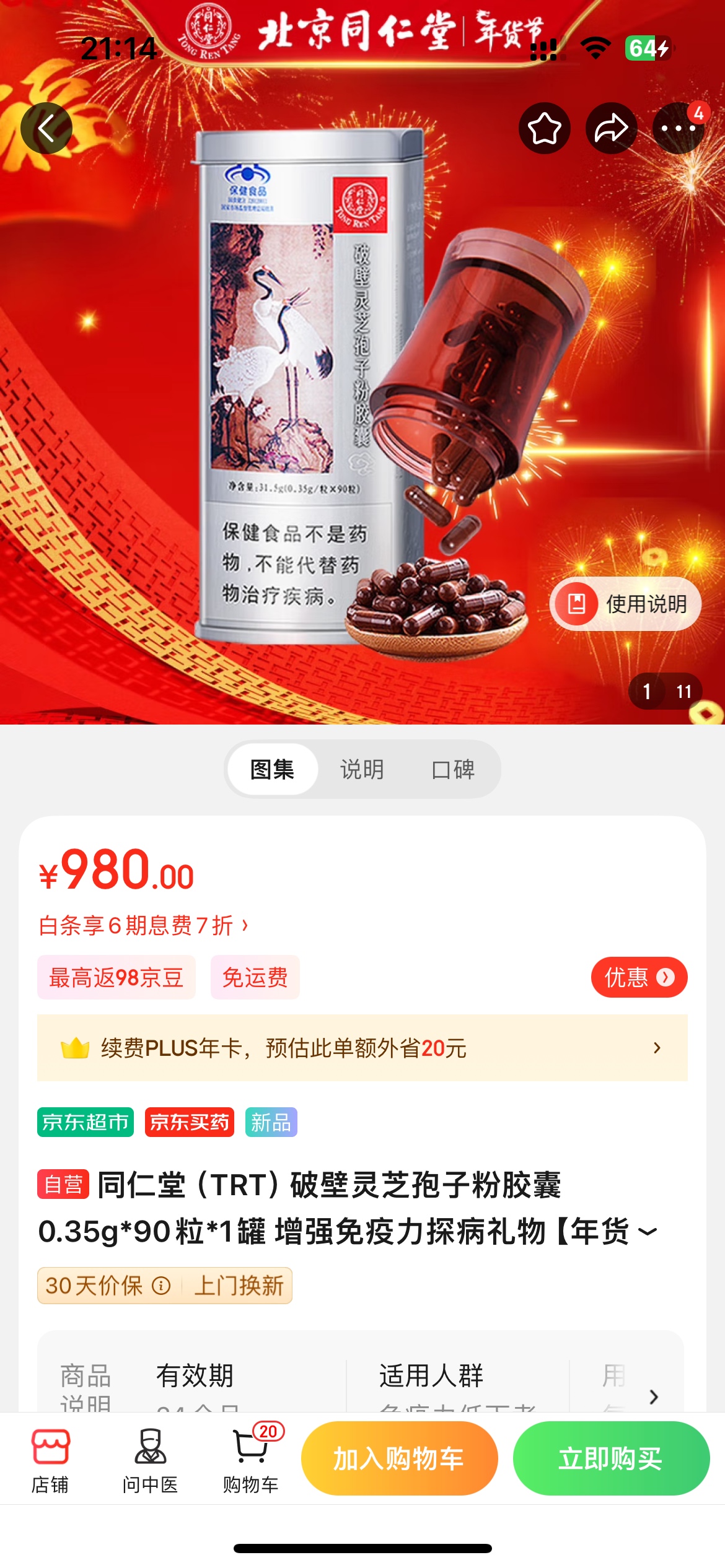The height and width of the screenshot is (1568, 725).
Task: Open the 购物车 shopping cart
Action: [250, 1460]
